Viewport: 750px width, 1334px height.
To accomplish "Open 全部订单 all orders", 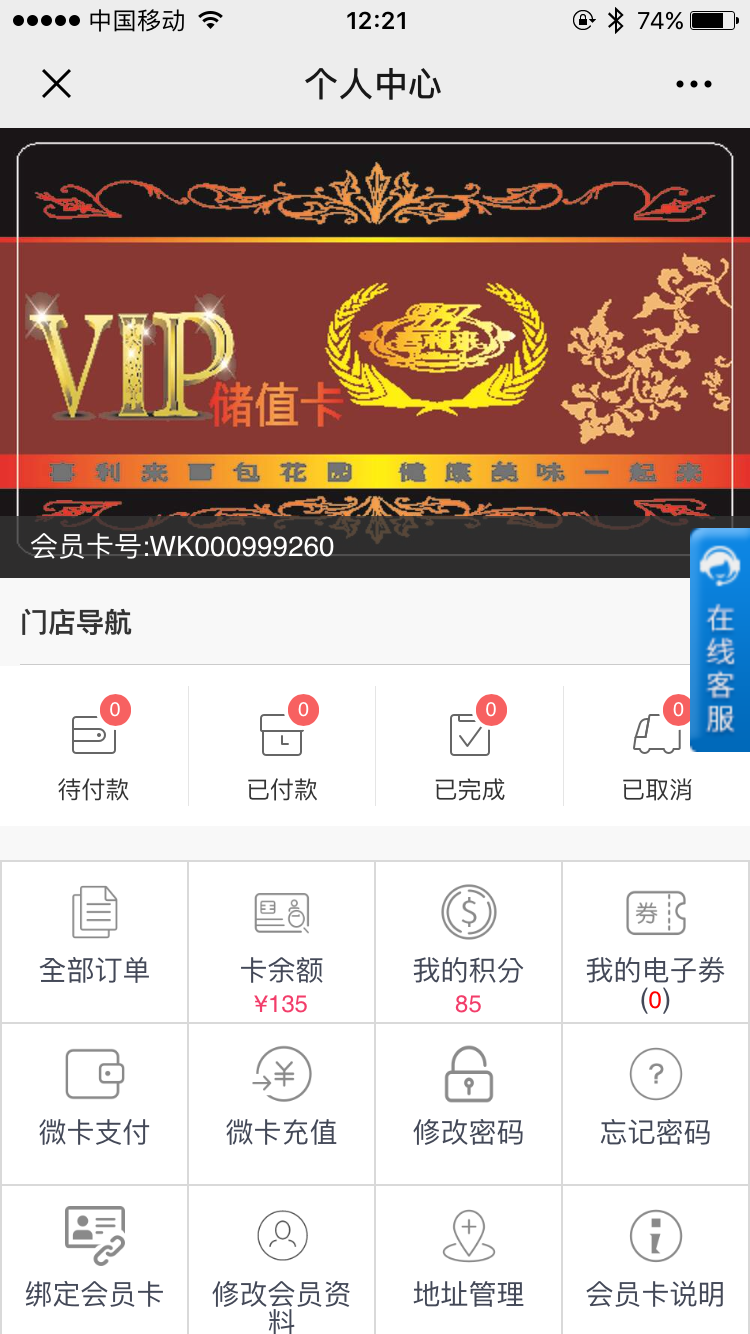I will point(94,942).
